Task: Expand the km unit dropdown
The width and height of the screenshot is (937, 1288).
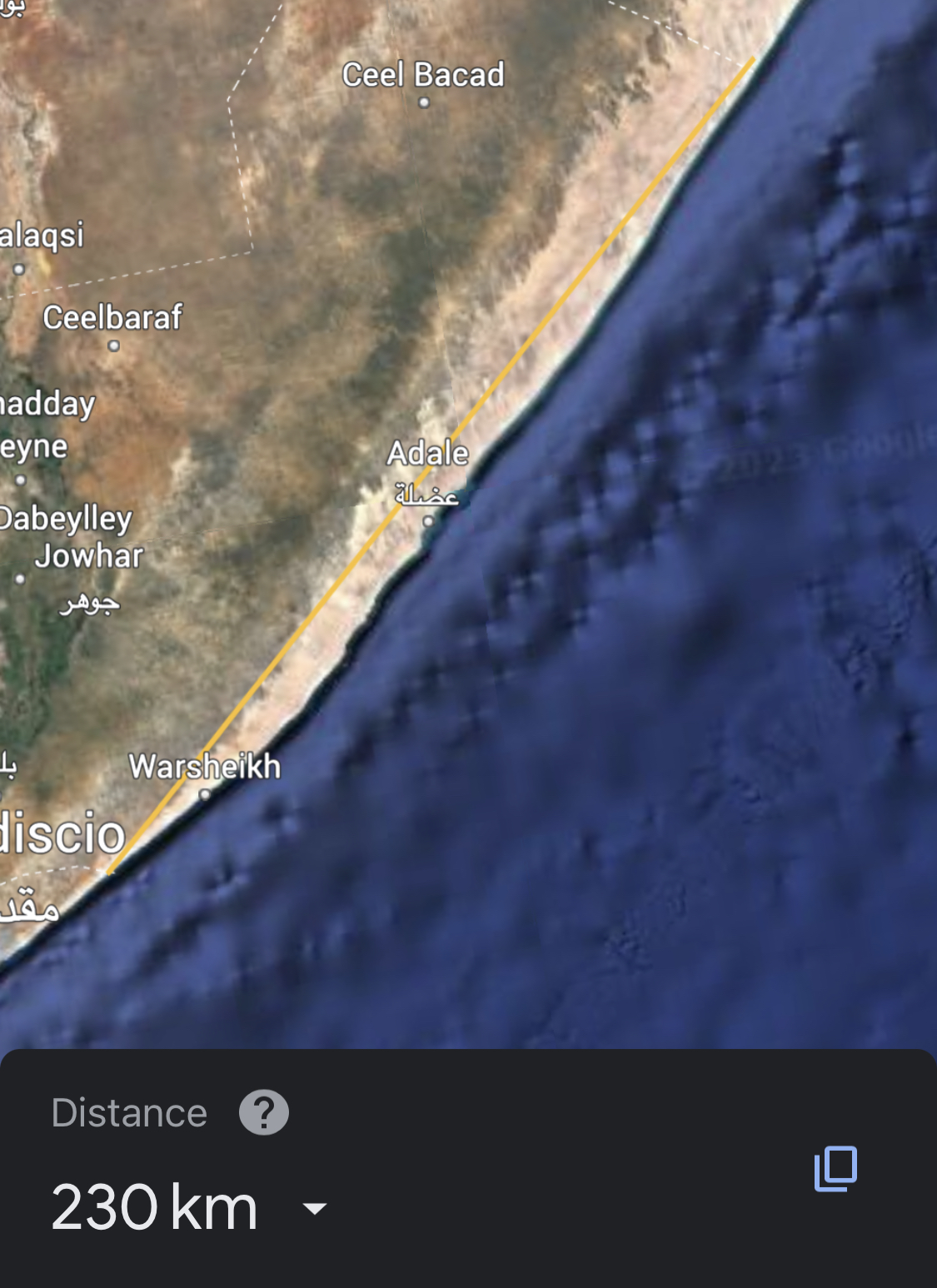Action: (x=314, y=1208)
